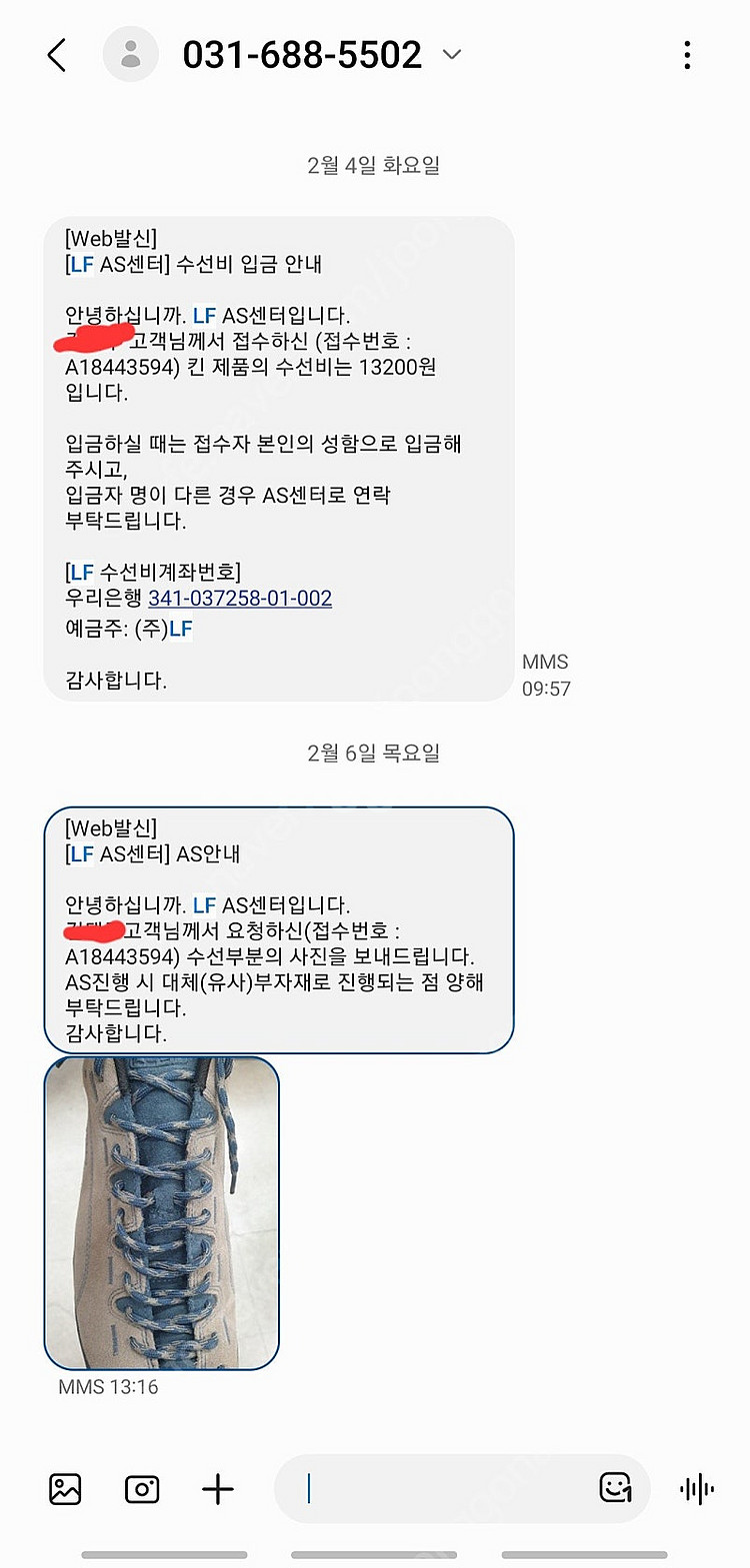This screenshot has height=1568, width=750.
Task: Open the gallery picker icon
Action: click(x=66, y=1489)
